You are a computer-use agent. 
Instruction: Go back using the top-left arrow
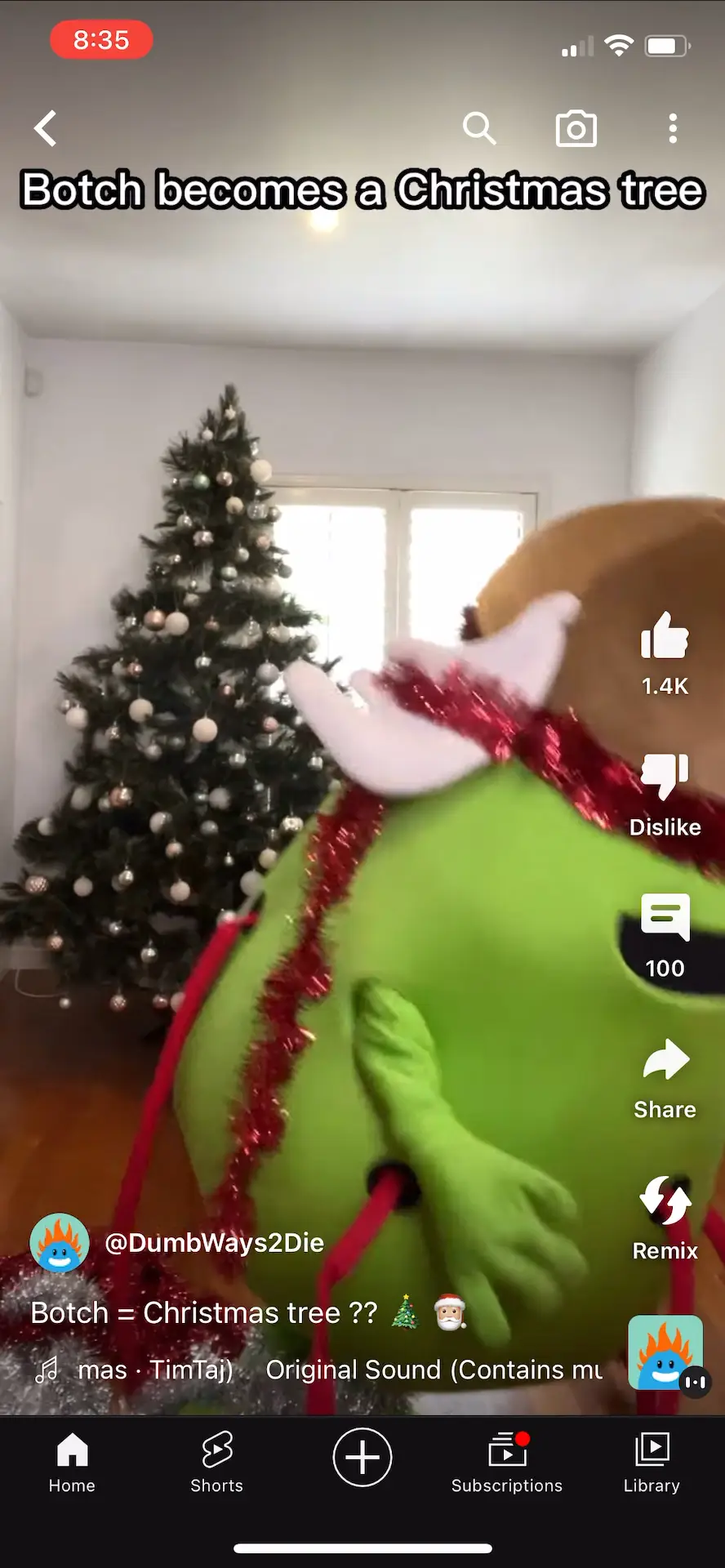click(x=46, y=128)
